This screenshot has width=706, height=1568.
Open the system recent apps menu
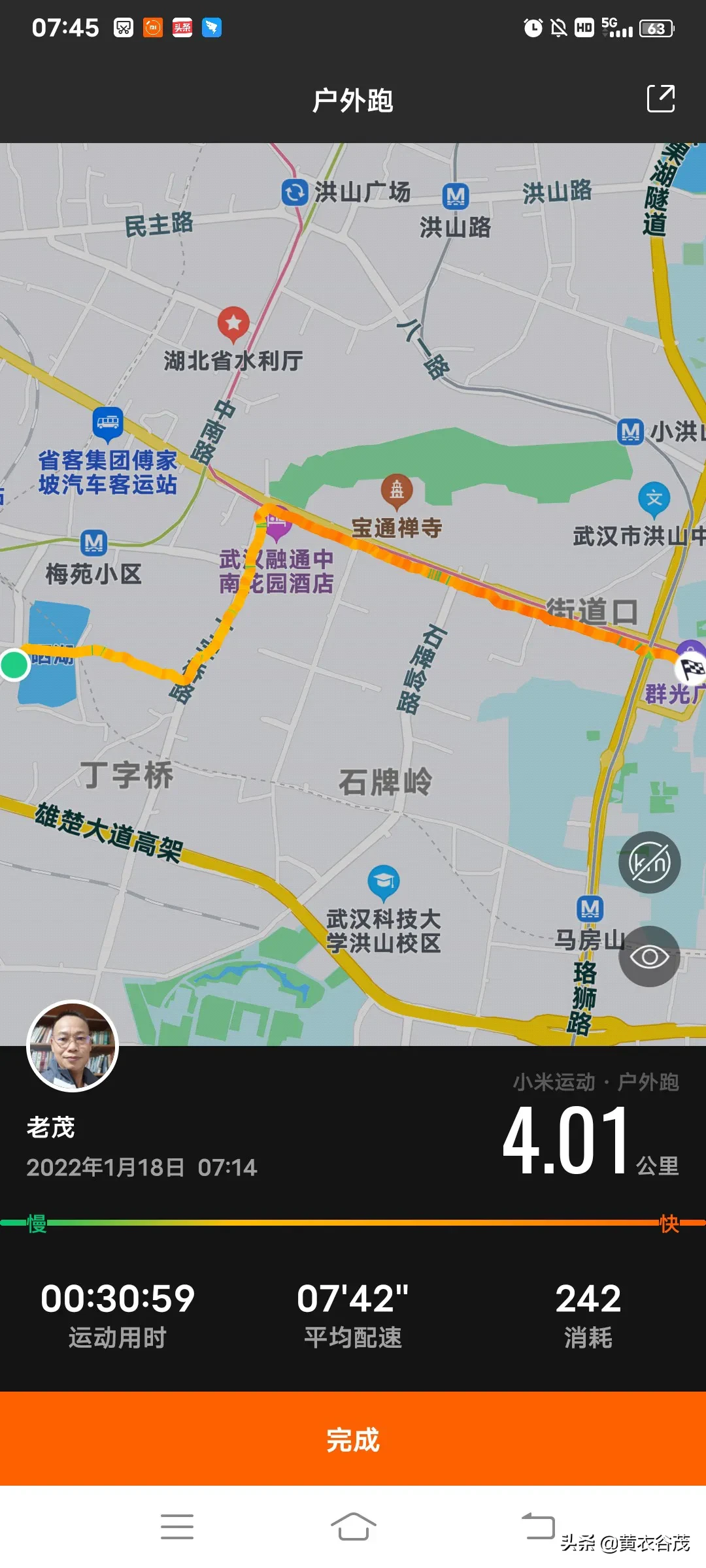pos(177,1527)
